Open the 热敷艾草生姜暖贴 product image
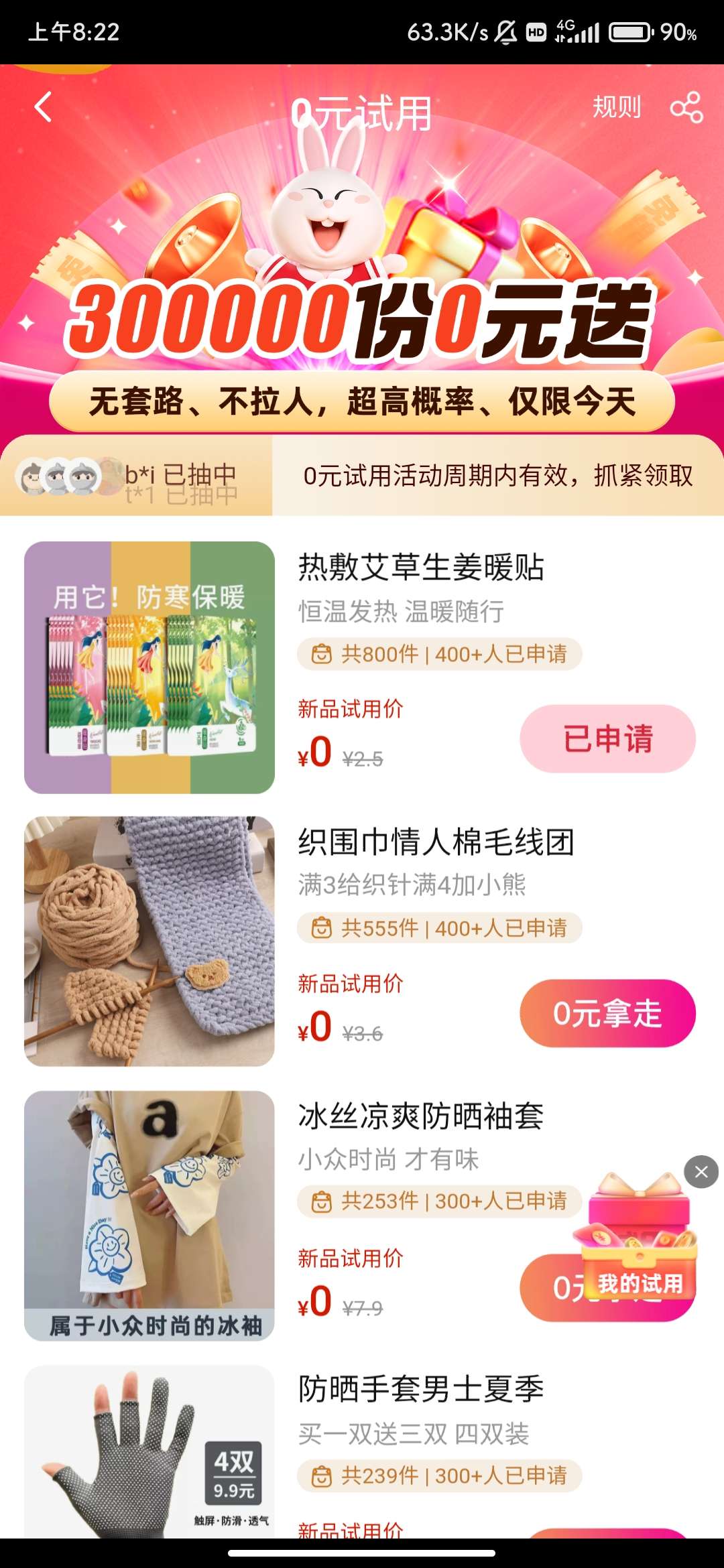 point(149,667)
